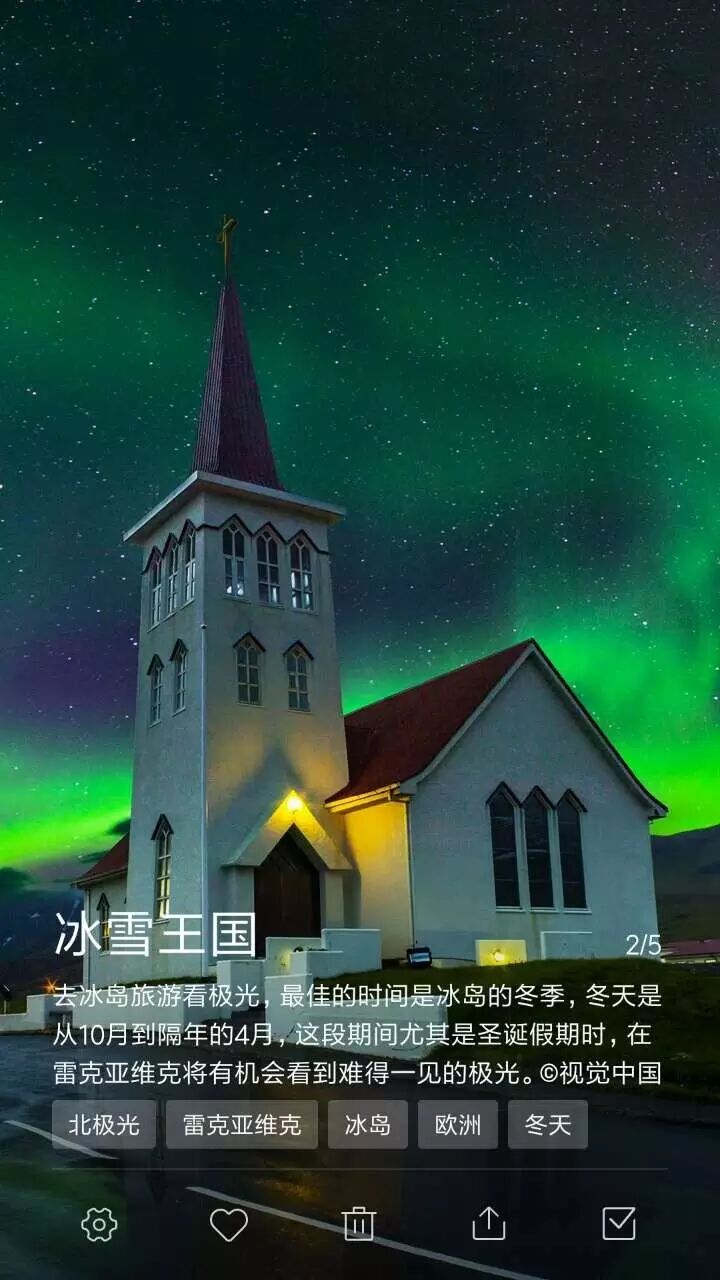720x1280 pixels.
Task: Choose the 欧洲 tag
Action: 458,1125
